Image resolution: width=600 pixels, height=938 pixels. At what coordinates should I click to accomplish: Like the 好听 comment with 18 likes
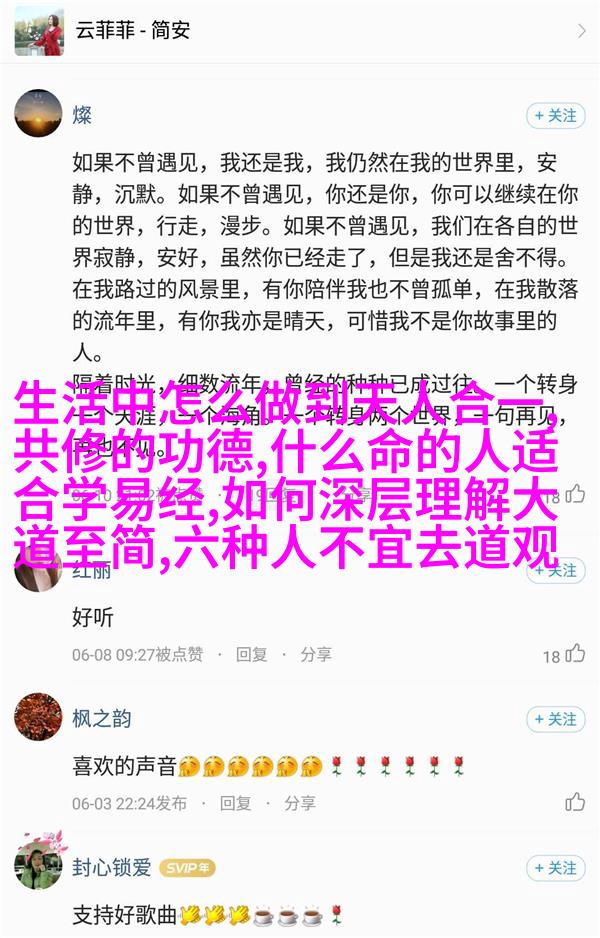(574, 654)
